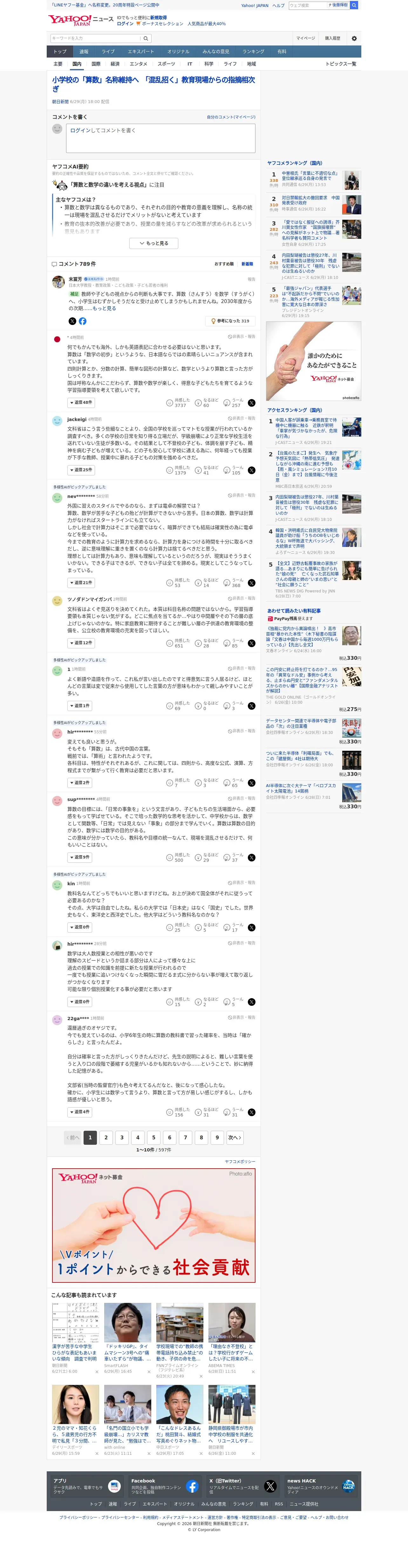Select the 経済 category tab
408x1568 pixels.
[115, 64]
